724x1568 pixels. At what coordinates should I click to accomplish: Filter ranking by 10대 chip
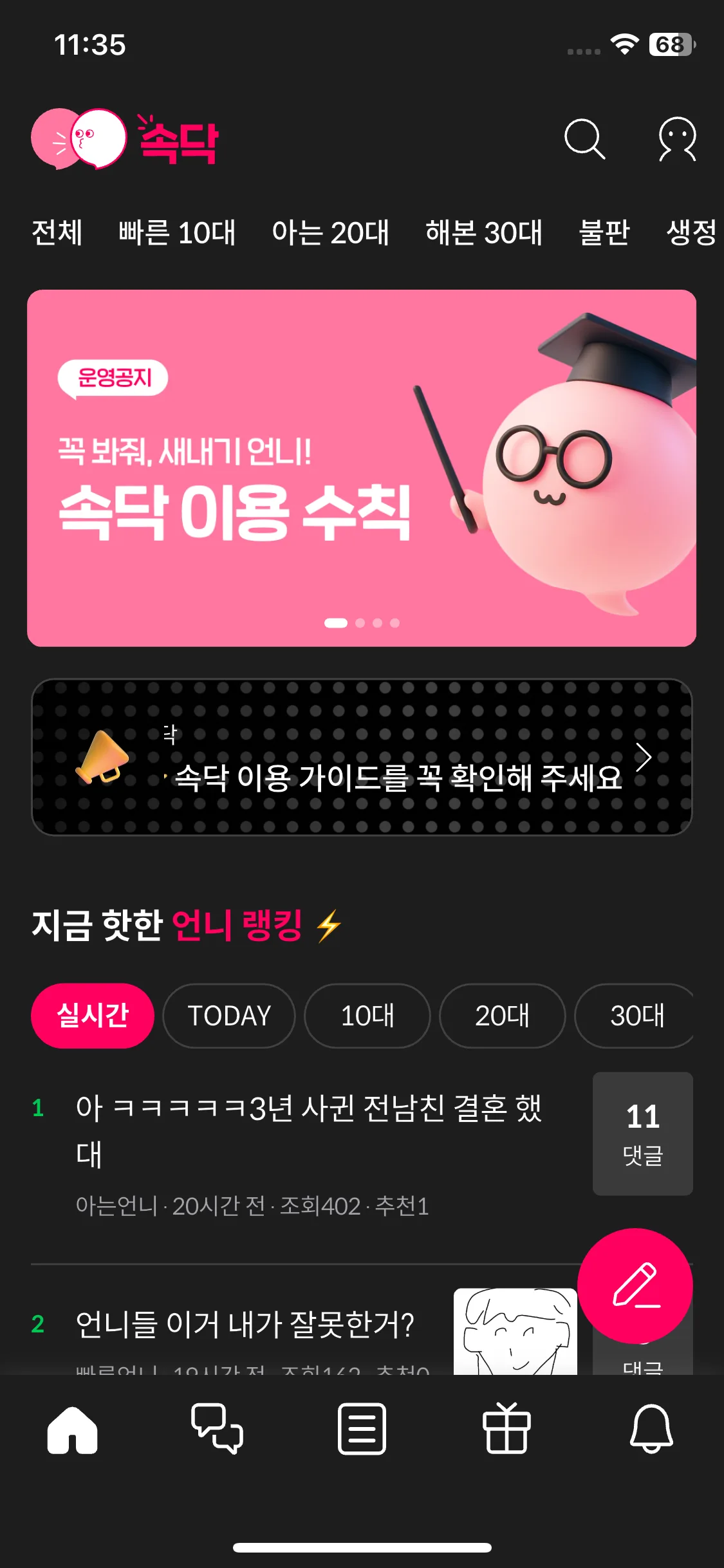coord(367,1016)
